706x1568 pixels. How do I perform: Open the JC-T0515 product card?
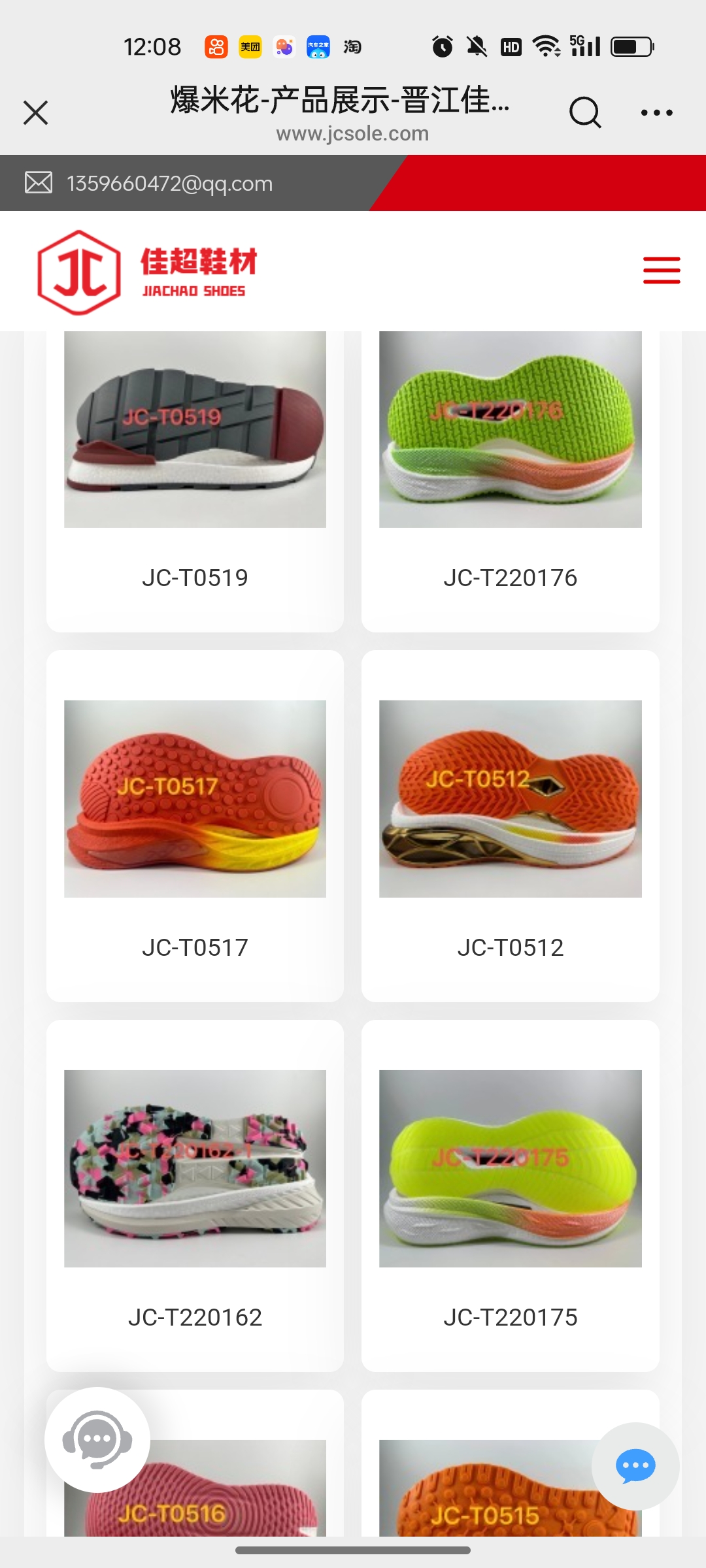click(484, 1496)
